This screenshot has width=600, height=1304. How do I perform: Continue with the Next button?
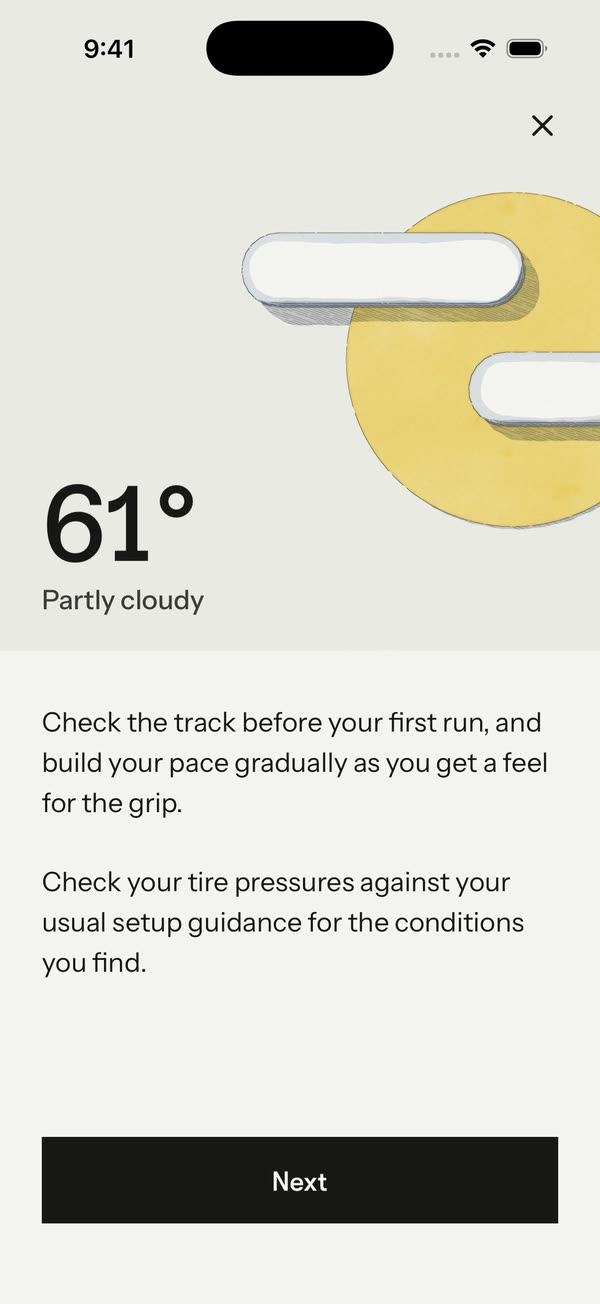(x=300, y=1180)
